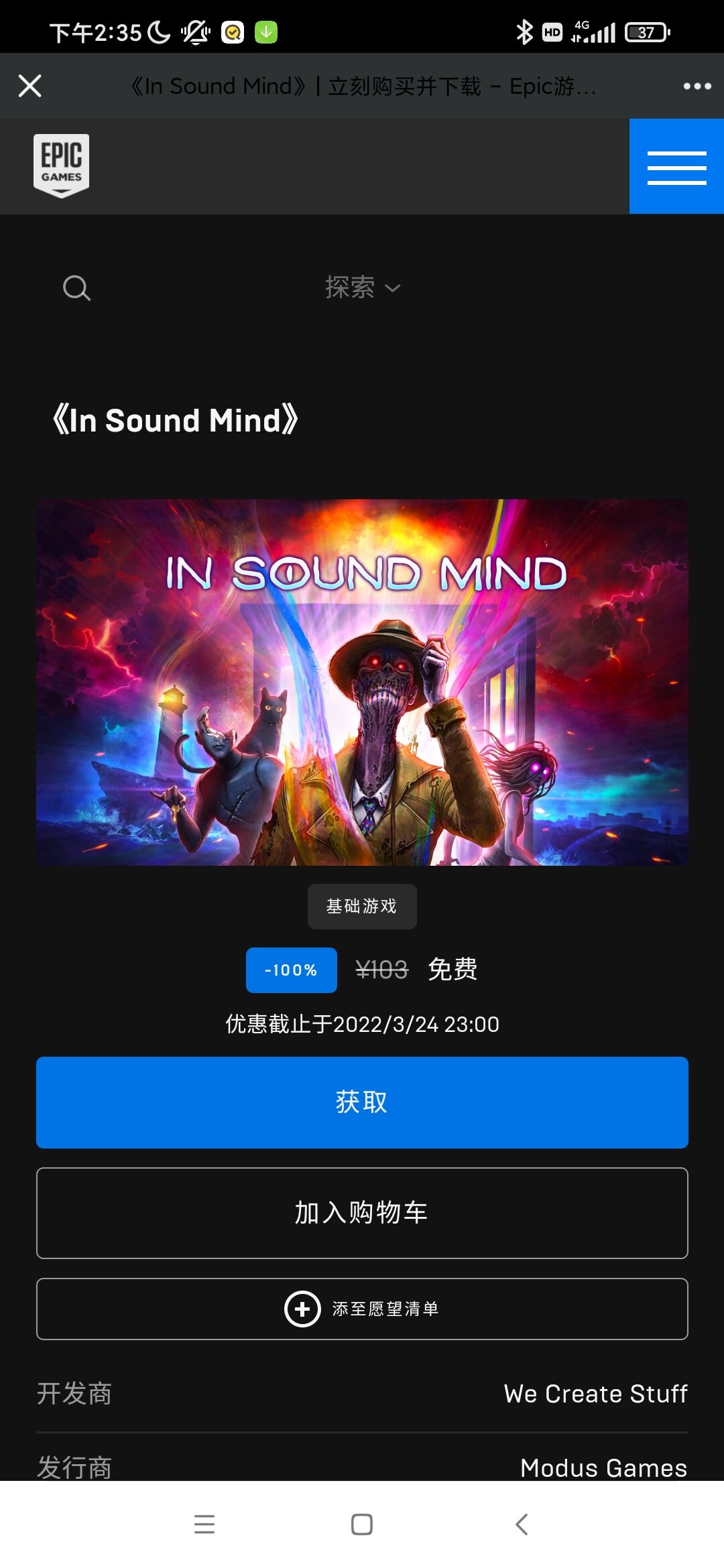Open developer We Create Stuff
Screen dimensions: 724x1568
point(595,1394)
